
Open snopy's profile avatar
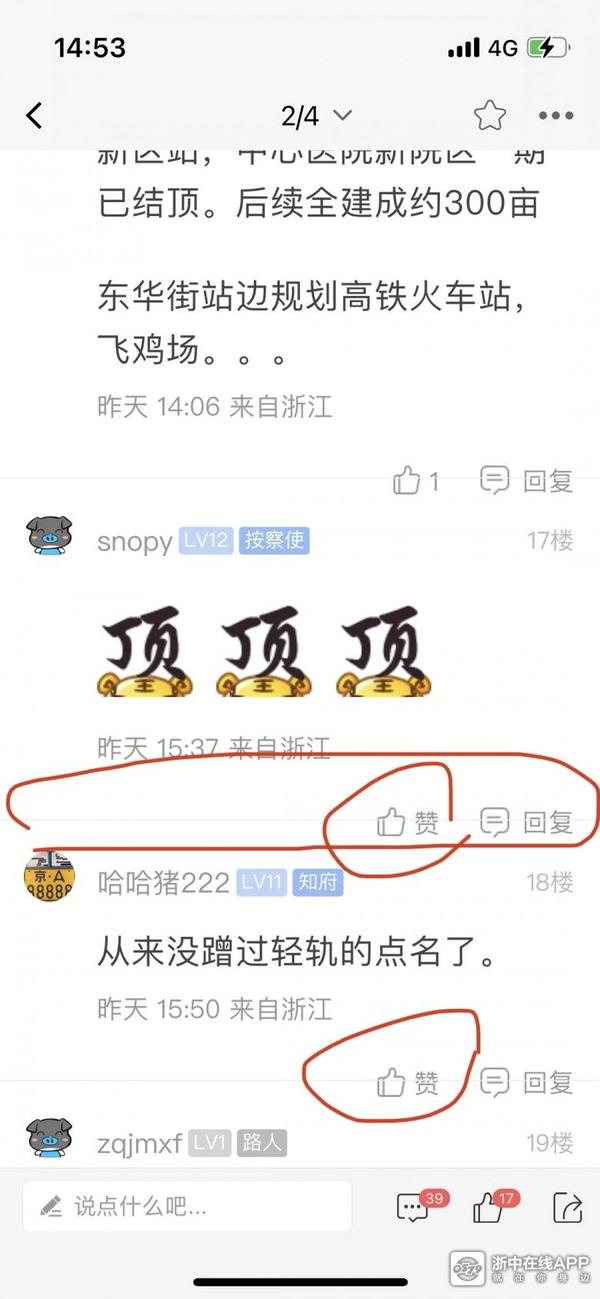49,535
